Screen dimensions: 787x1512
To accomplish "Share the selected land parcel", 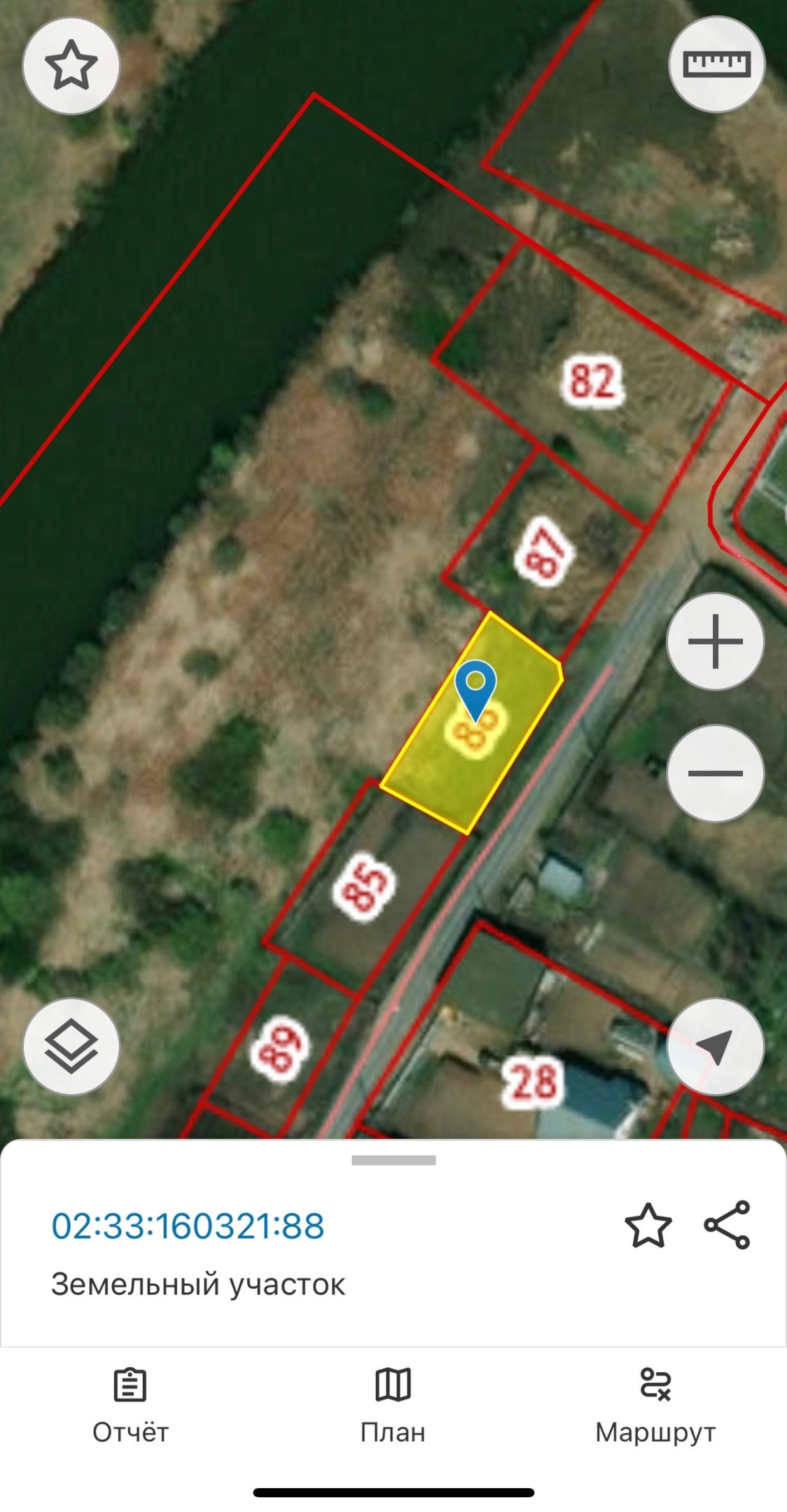I will click(x=727, y=1225).
